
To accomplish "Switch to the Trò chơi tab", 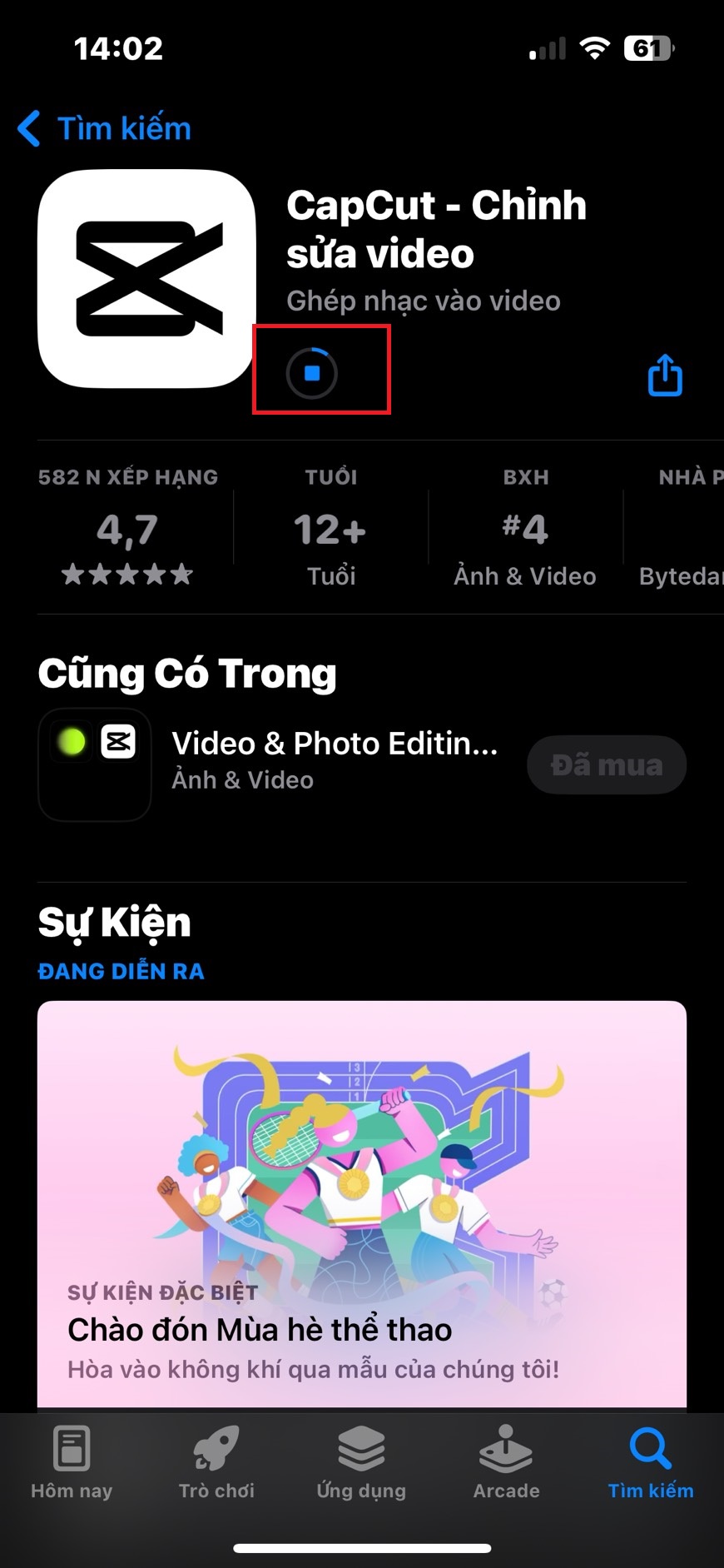I will point(216,1462).
